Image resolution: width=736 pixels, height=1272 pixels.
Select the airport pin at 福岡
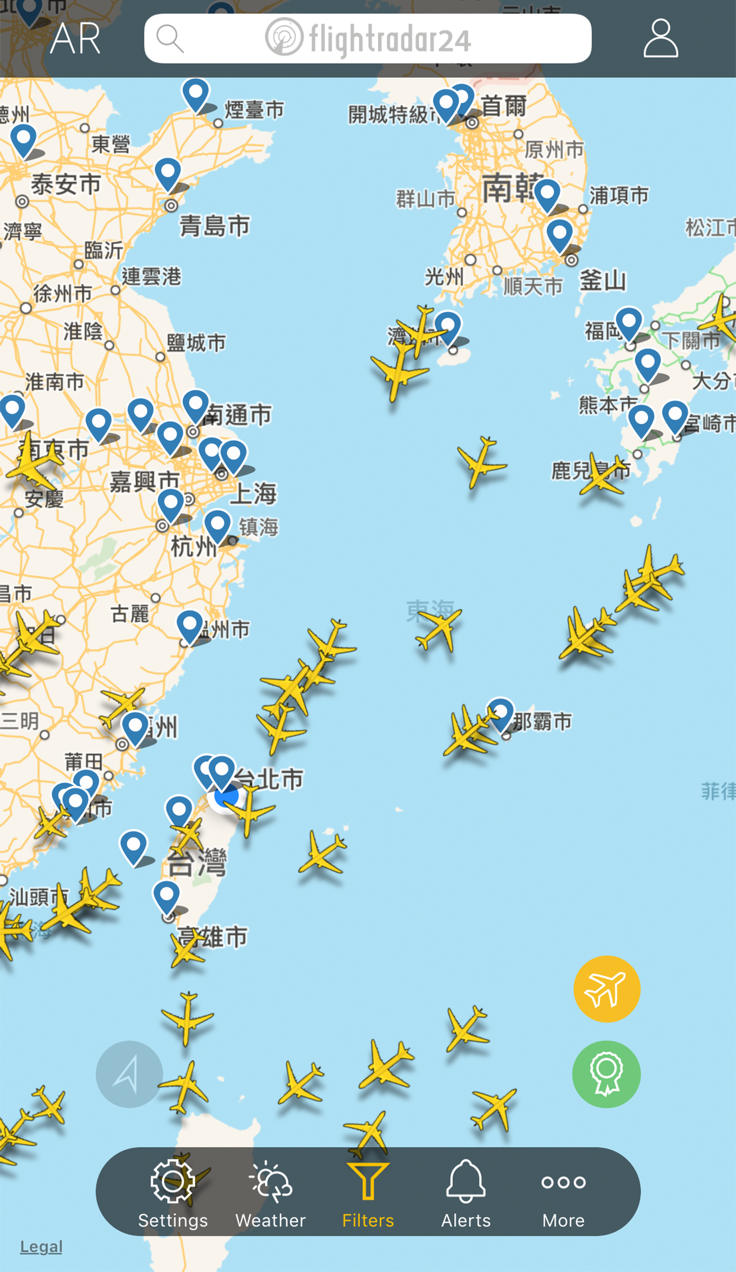point(628,323)
